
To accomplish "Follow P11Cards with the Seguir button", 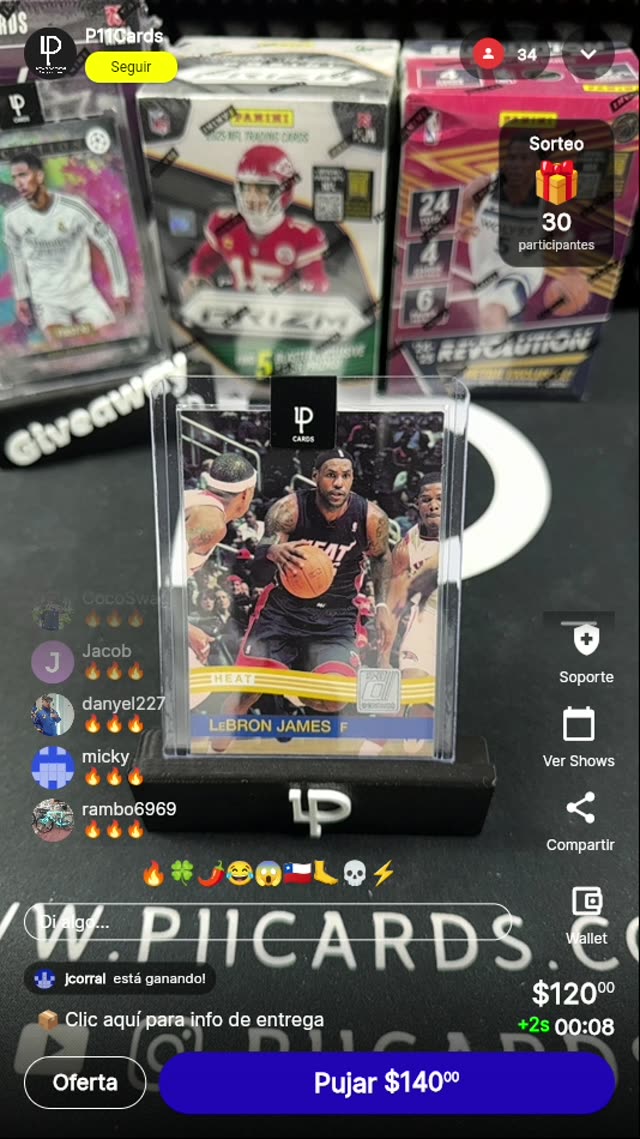I will pos(131,67).
